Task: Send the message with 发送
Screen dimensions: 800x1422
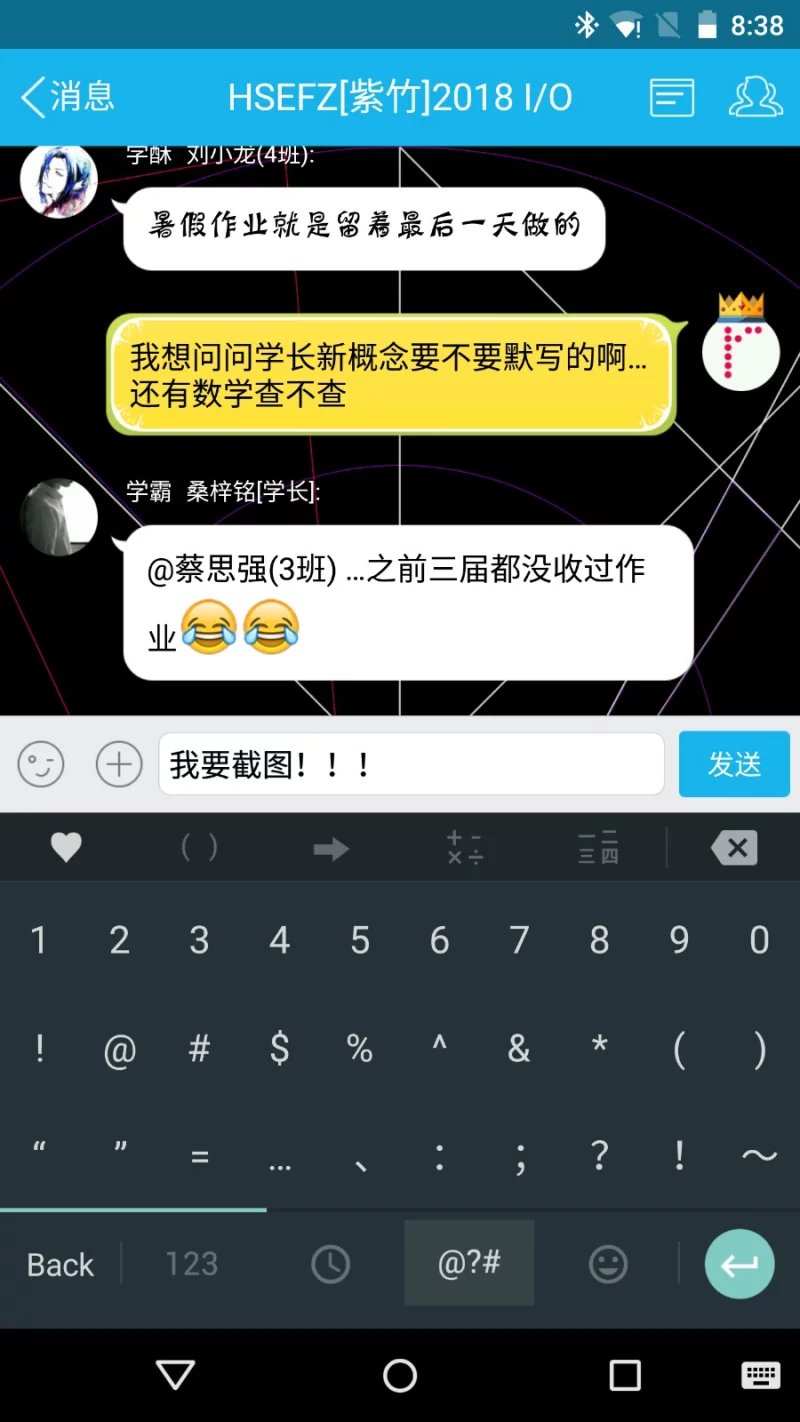Action: click(734, 765)
